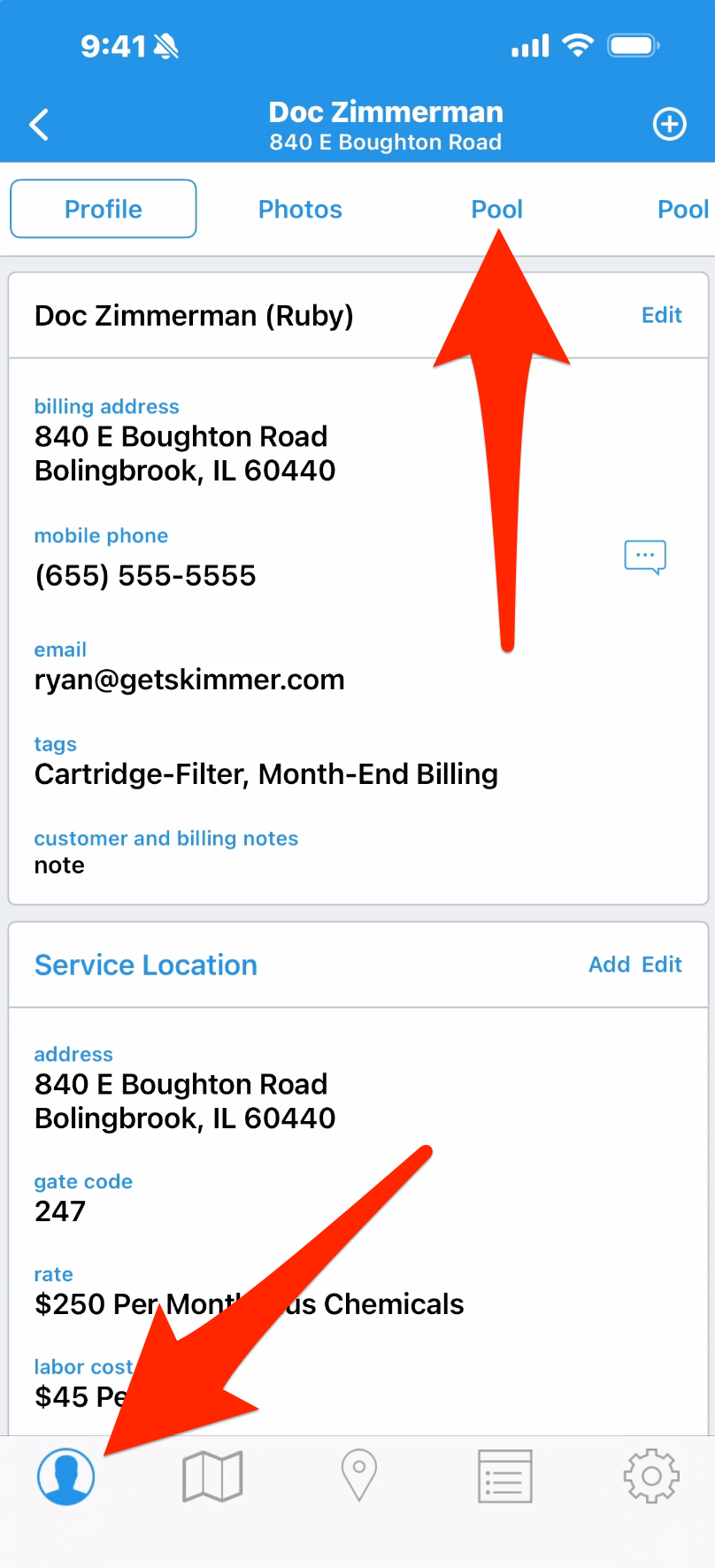Viewport: 715px width, 1568px height.
Task: Send a text message via chat bubble icon
Action: coord(645,557)
